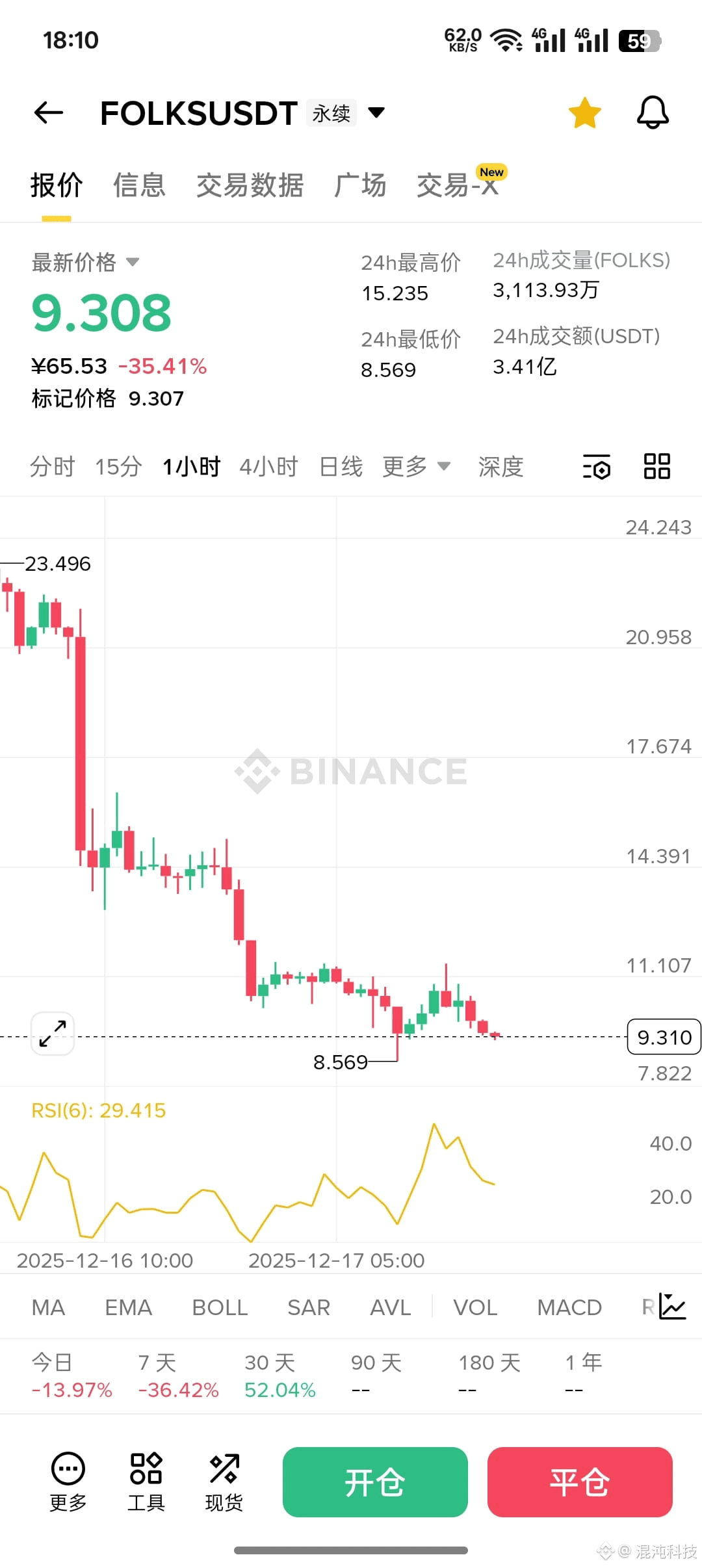
Task: Expand the 更多 interval dropdown
Action: [x=416, y=467]
